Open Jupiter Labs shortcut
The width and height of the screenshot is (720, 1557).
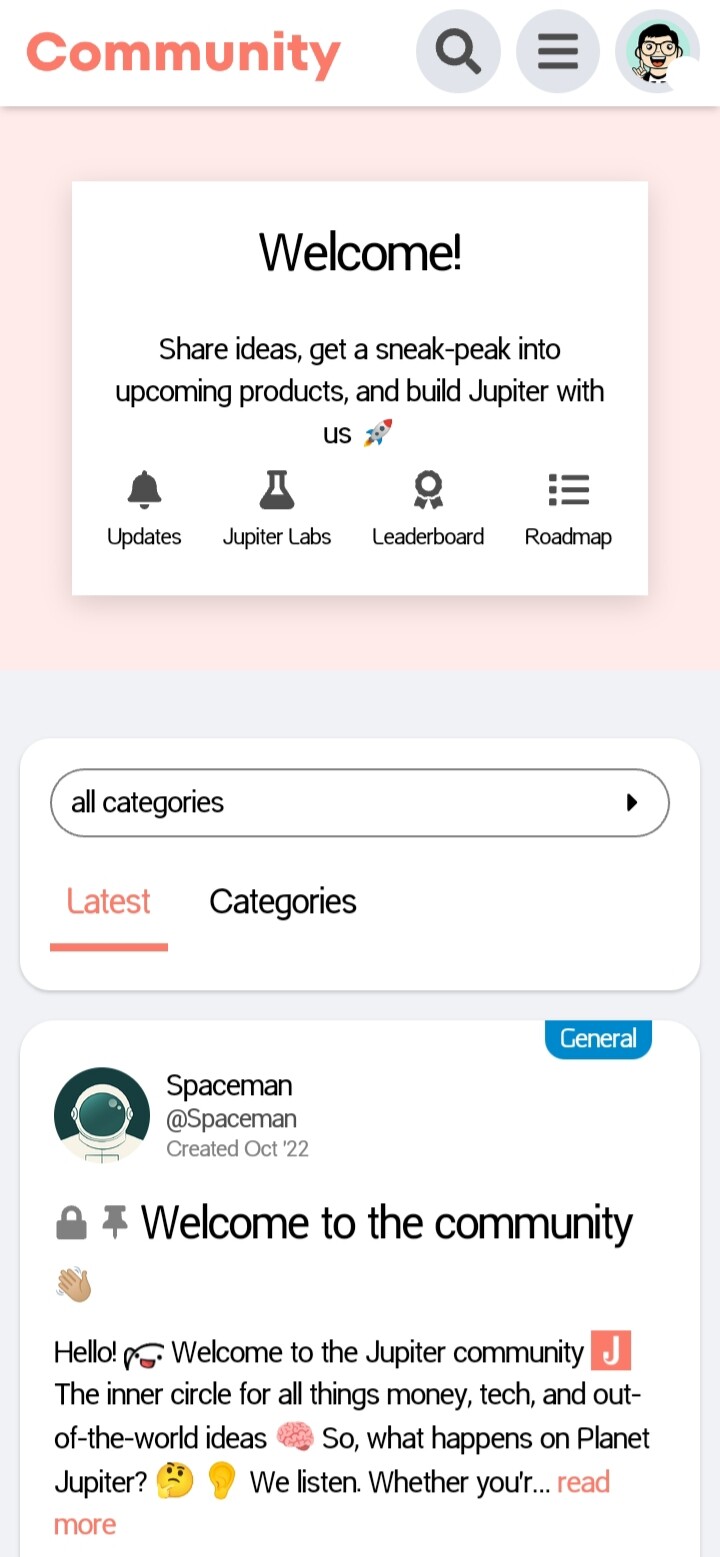point(276,509)
